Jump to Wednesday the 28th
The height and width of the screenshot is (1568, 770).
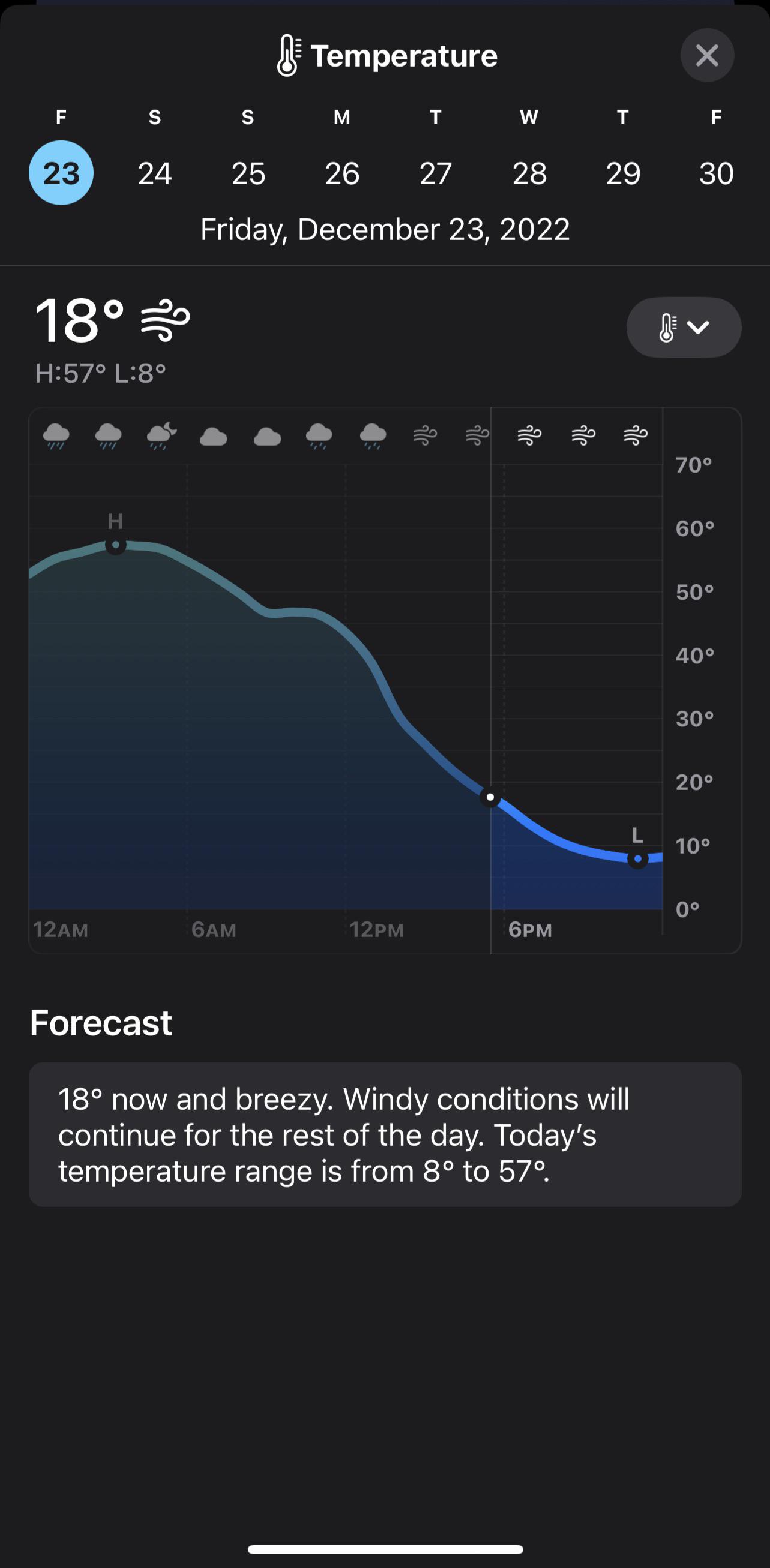coord(529,173)
